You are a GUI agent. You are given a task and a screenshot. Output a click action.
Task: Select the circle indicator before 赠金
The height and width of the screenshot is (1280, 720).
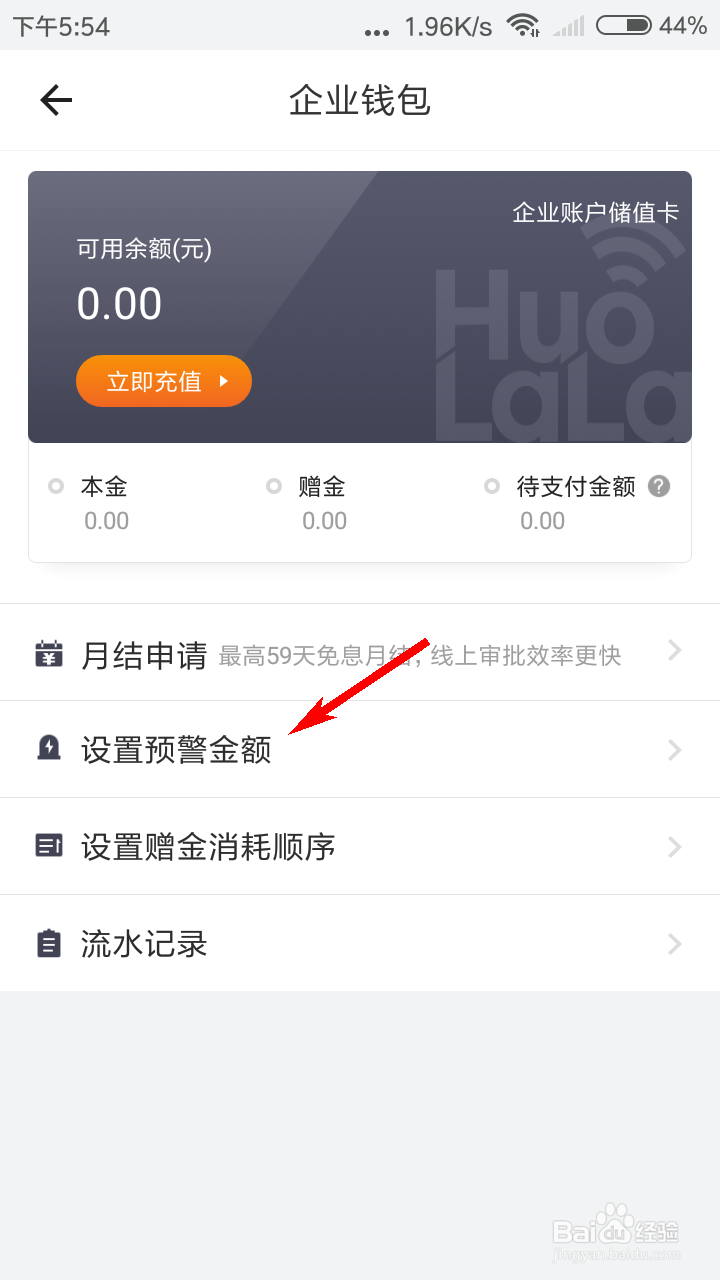(x=274, y=486)
